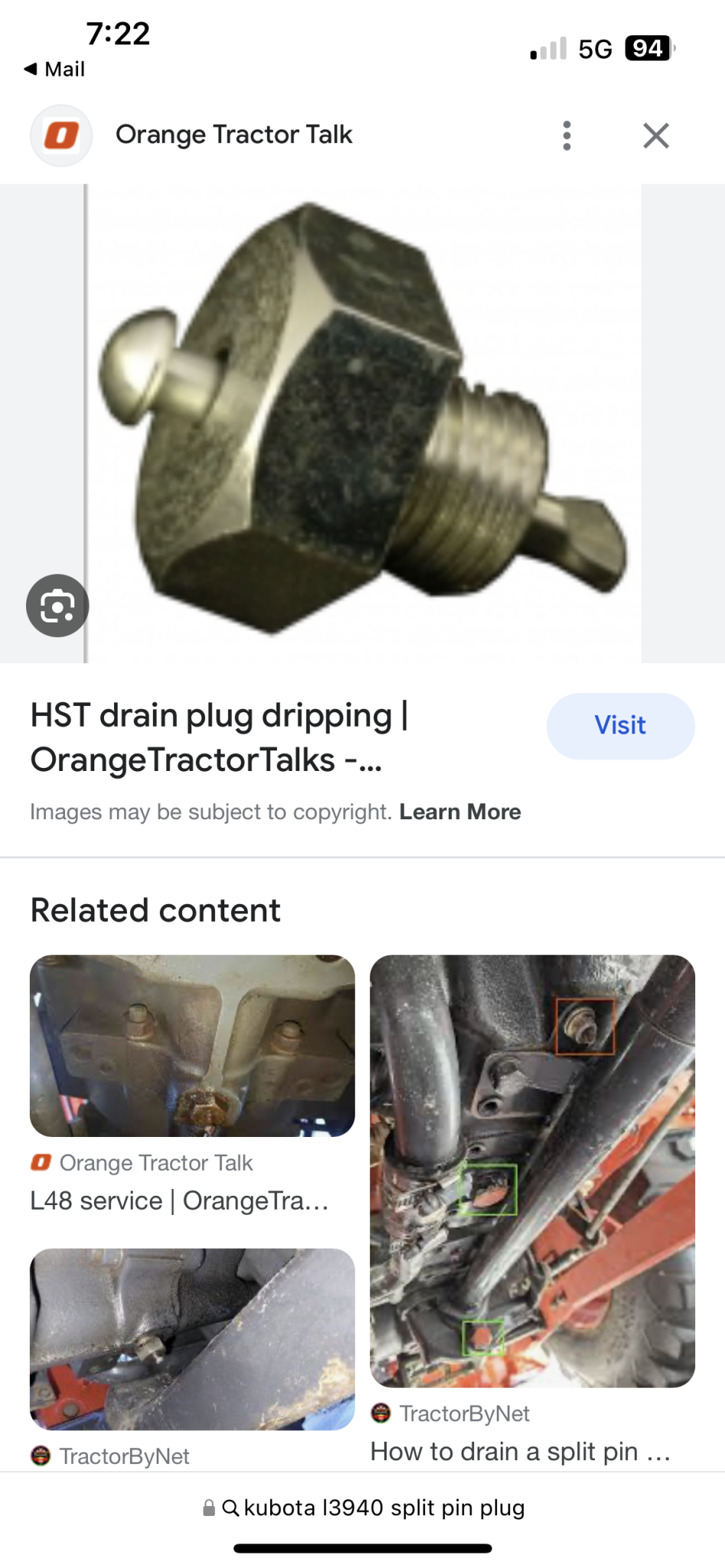Open the Learn More copyright link
Screen dimensions: 725x1568
460,812
